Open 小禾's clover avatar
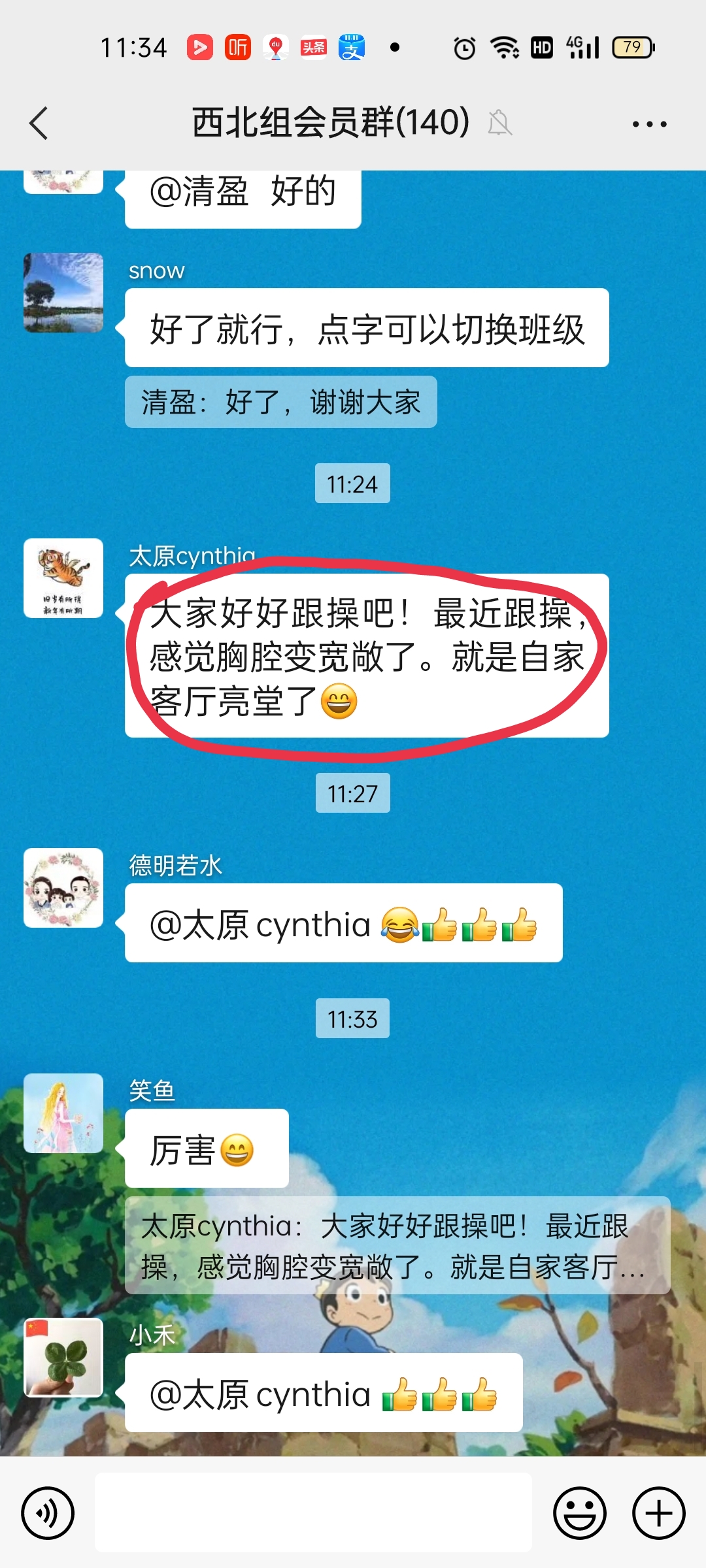The height and width of the screenshot is (1568, 706). pos(63,1358)
